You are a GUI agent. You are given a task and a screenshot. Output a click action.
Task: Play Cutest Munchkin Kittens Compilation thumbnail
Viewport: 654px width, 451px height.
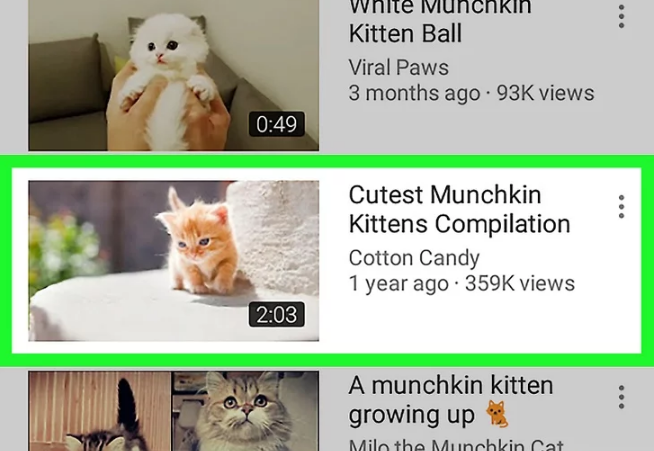pos(174,261)
